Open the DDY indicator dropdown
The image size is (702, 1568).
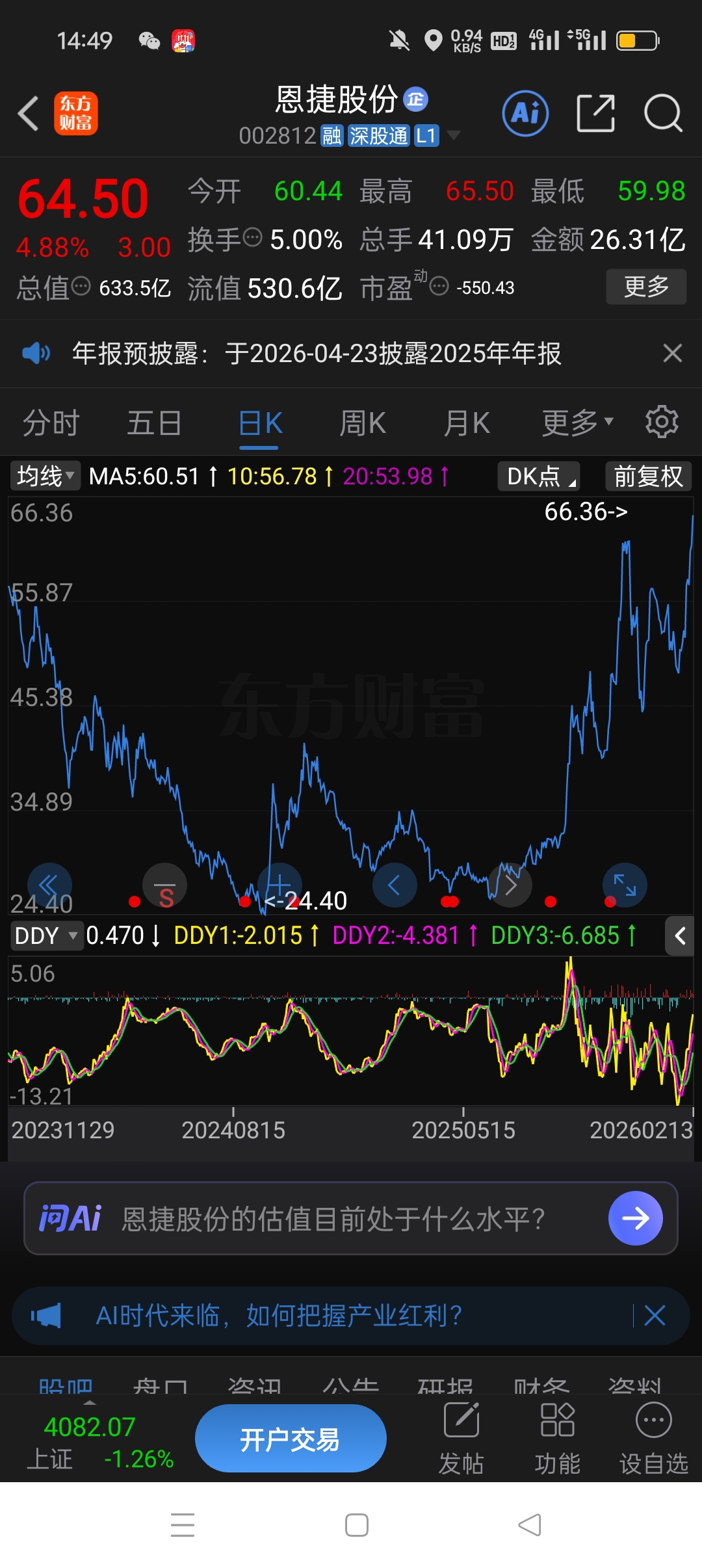(45, 936)
